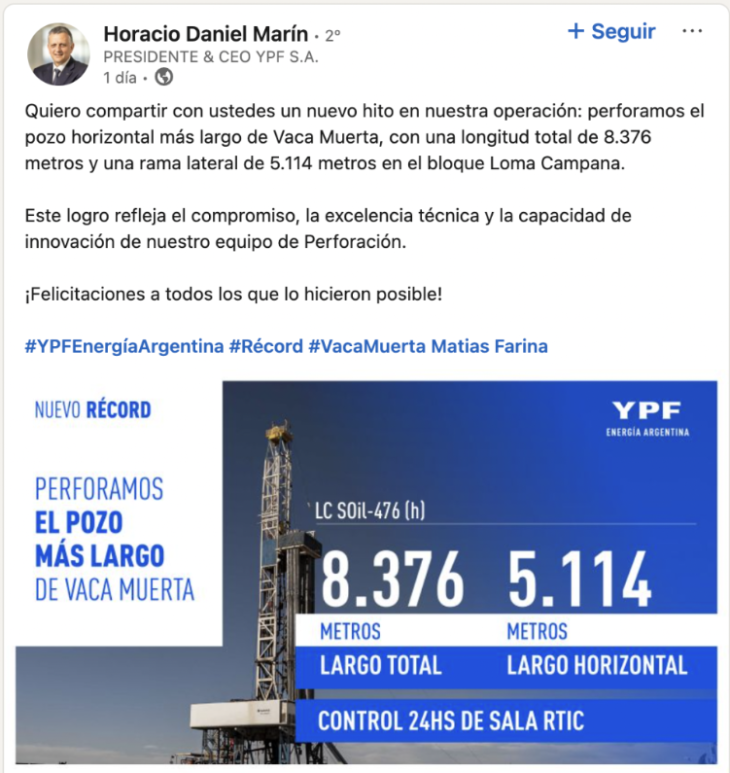The width and height of the screenshot is (730, 773).
Task: Open the post's record well image
Action: (x=366, y=570)
